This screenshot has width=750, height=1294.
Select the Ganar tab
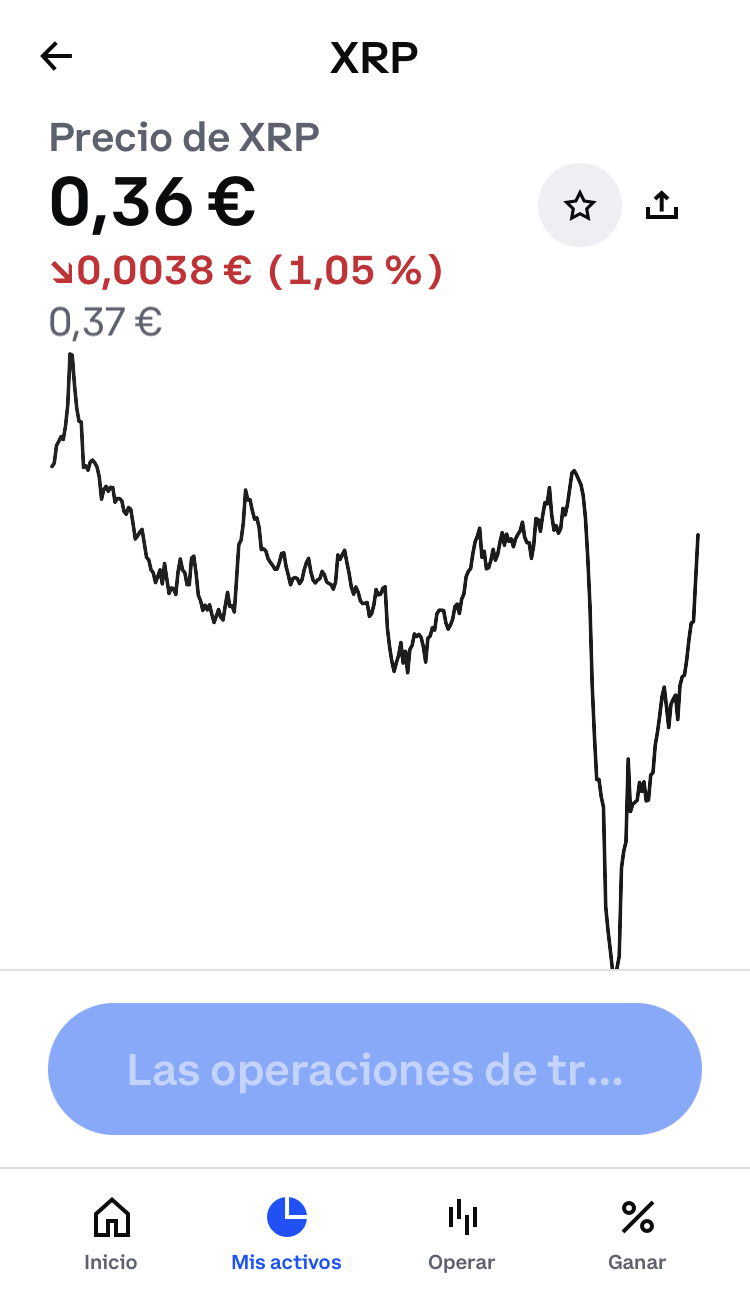(637, 1234)
